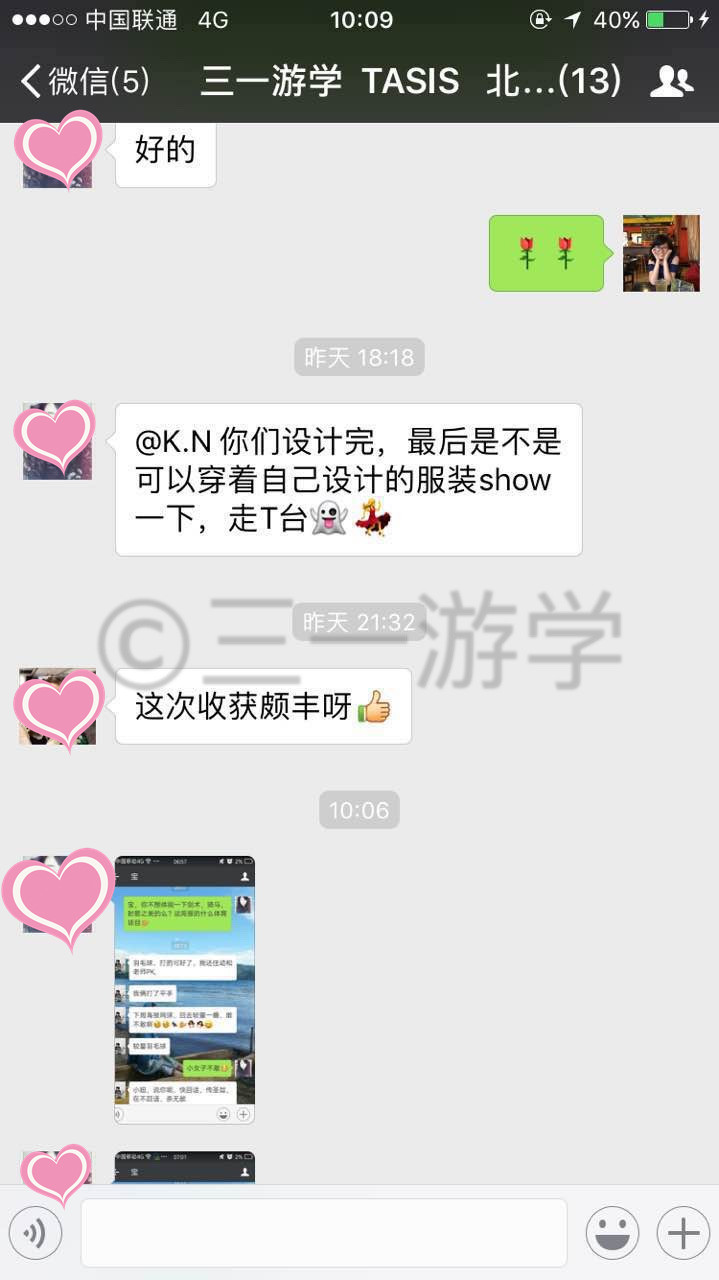Tap the message text input field
The width and height of the screenshot is (719, 1280).
pos(324,1233)
